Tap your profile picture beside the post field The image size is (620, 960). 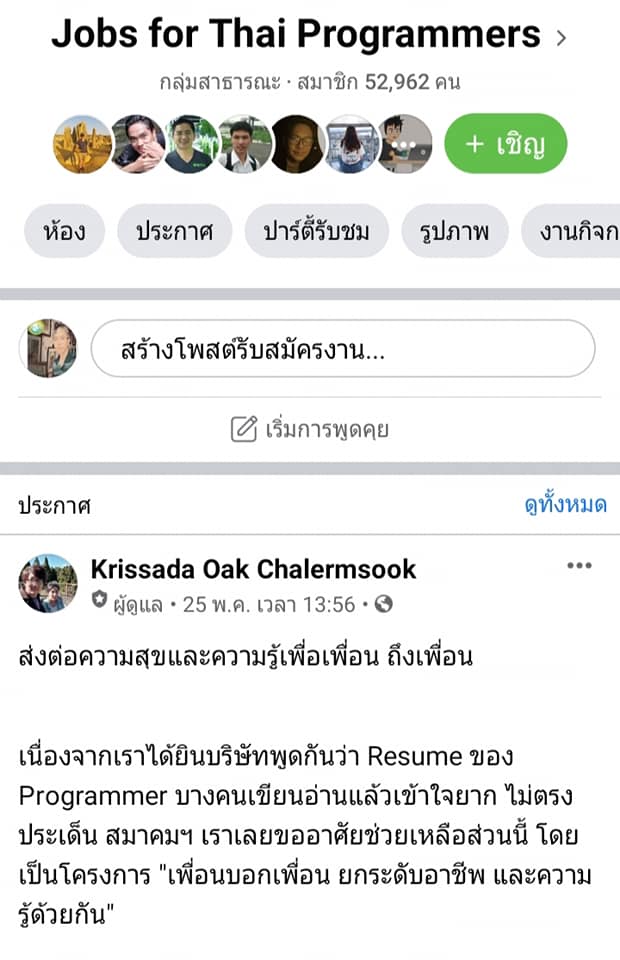[48, 348]
